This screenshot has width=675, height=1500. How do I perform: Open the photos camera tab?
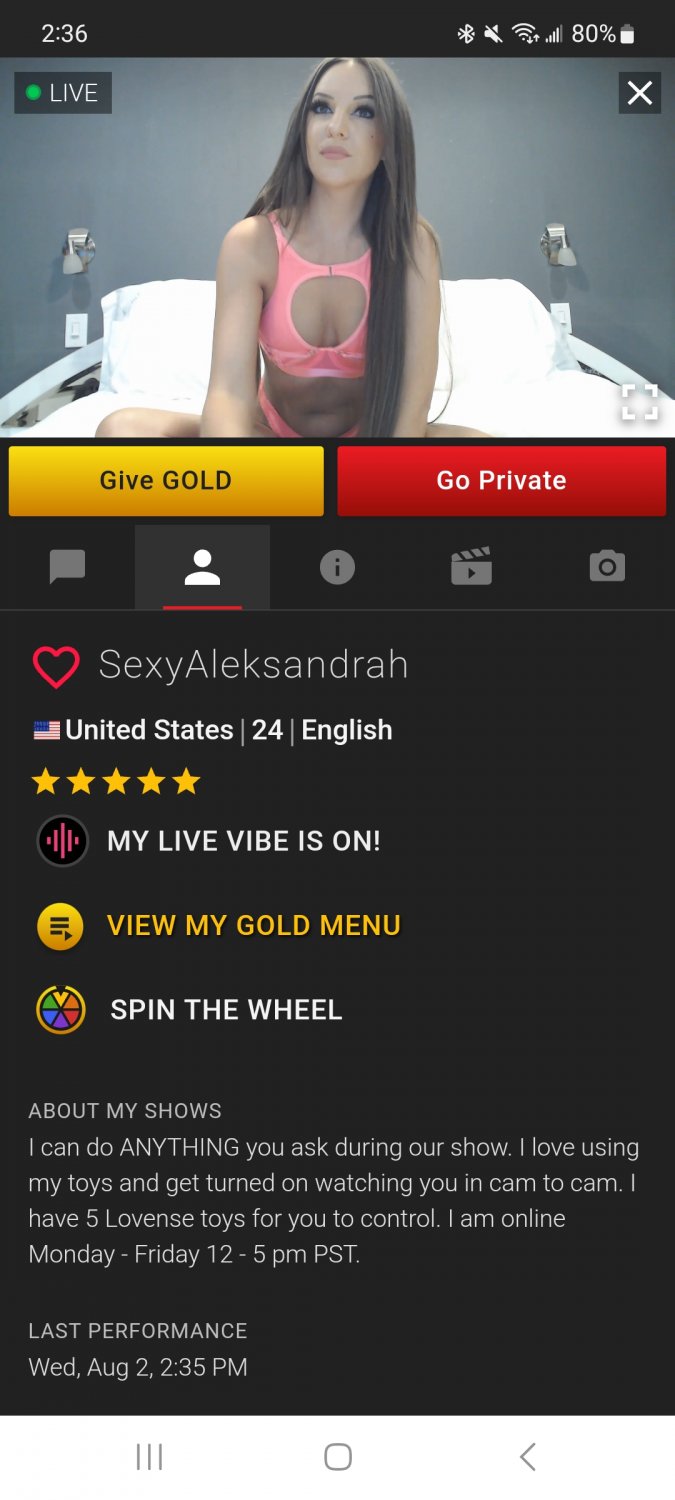coord(607,568)
